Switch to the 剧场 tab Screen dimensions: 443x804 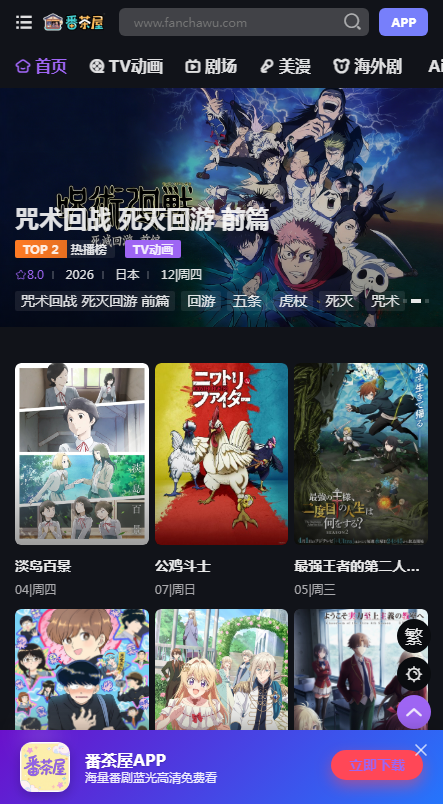tap(211, 66)
